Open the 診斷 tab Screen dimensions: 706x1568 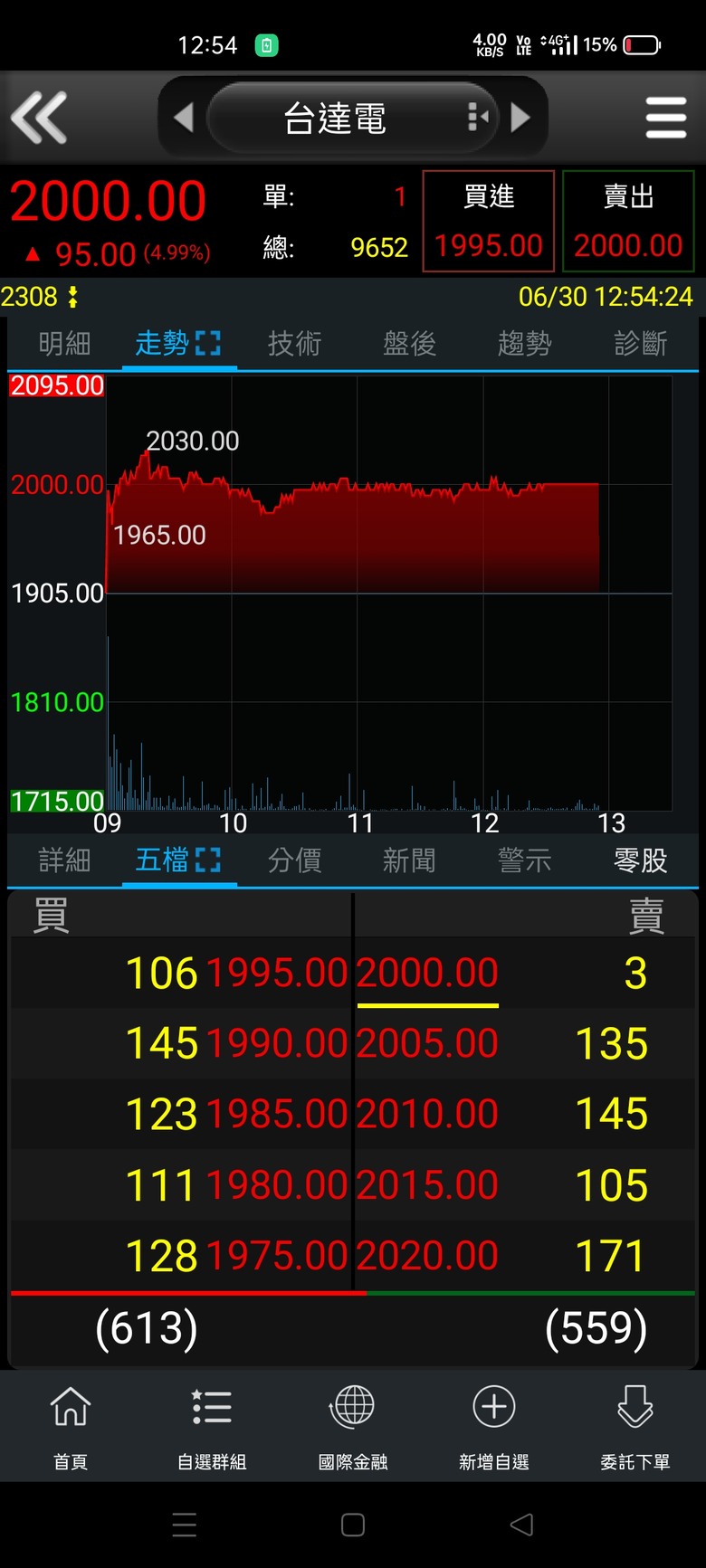click(x=640, y=343)
